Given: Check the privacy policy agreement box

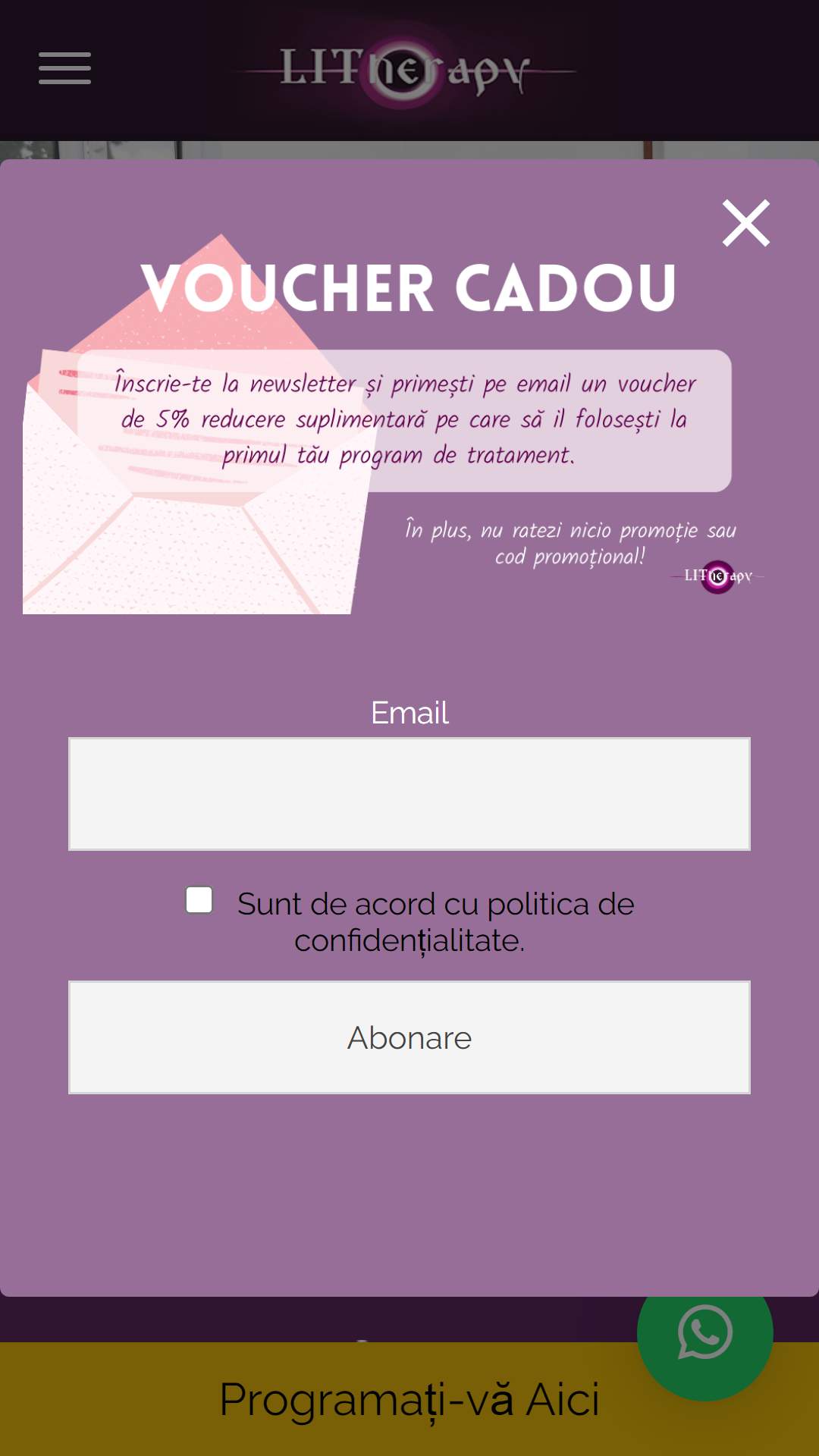Looking at the screenshot, I should point(199,900).
